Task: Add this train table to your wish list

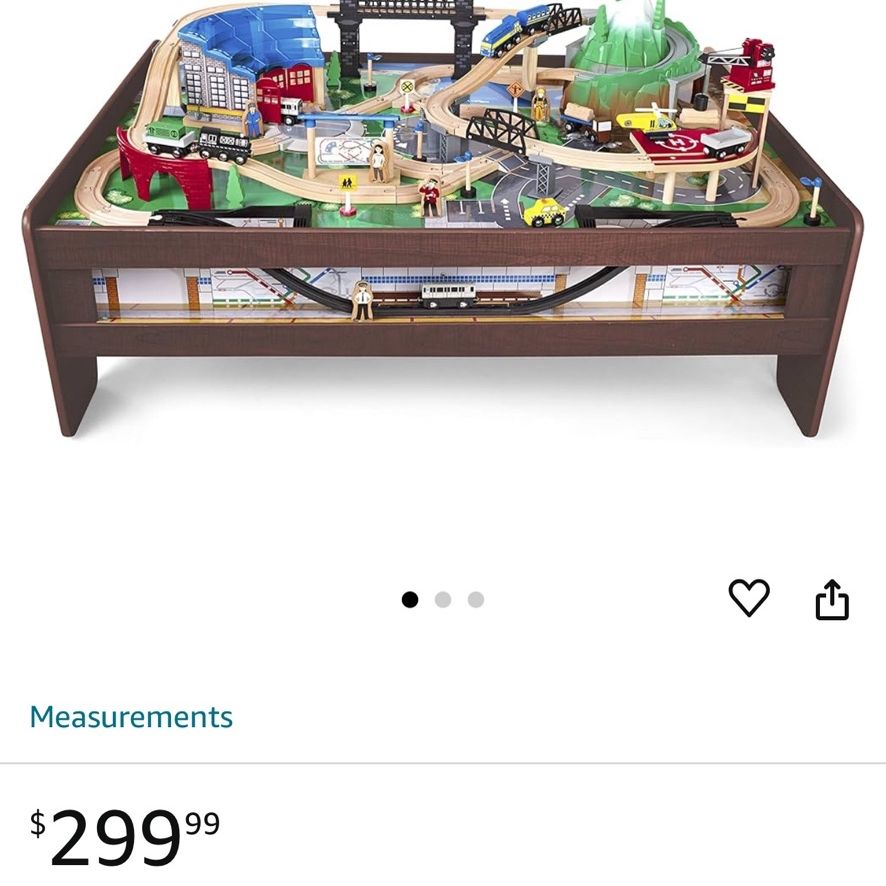Action: pos(748,598)
